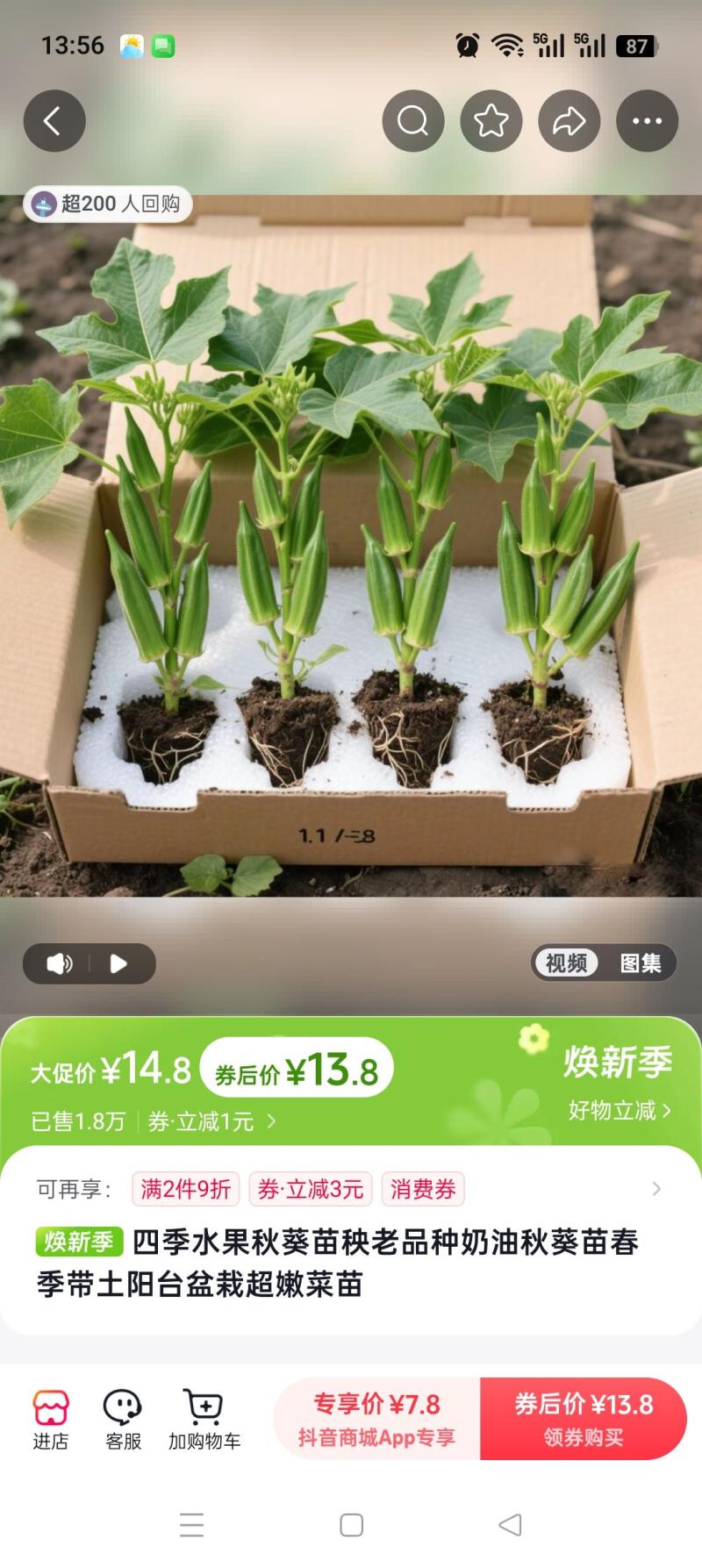Play the product video
Screen dimensions: 702x1568
coord(118,964)
